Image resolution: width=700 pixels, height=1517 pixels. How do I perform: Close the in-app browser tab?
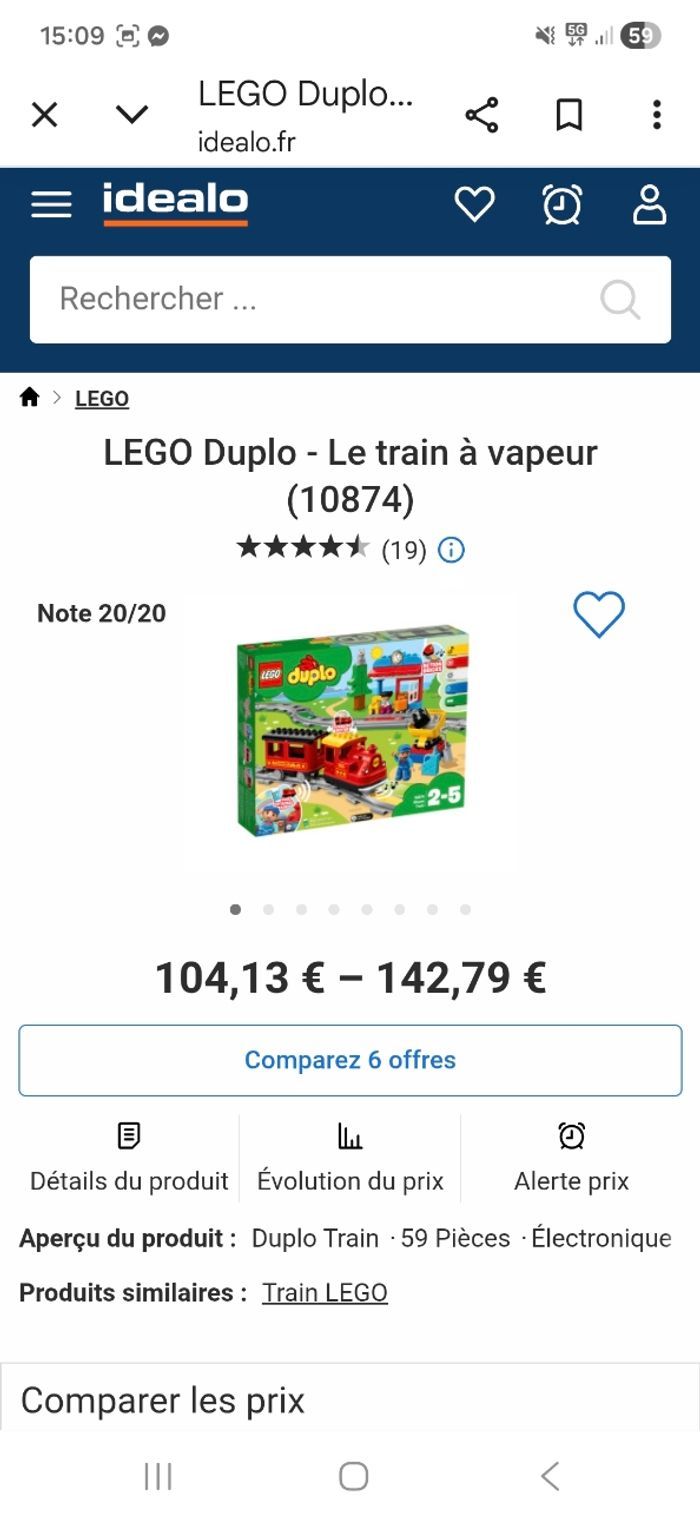coord(44,115)
